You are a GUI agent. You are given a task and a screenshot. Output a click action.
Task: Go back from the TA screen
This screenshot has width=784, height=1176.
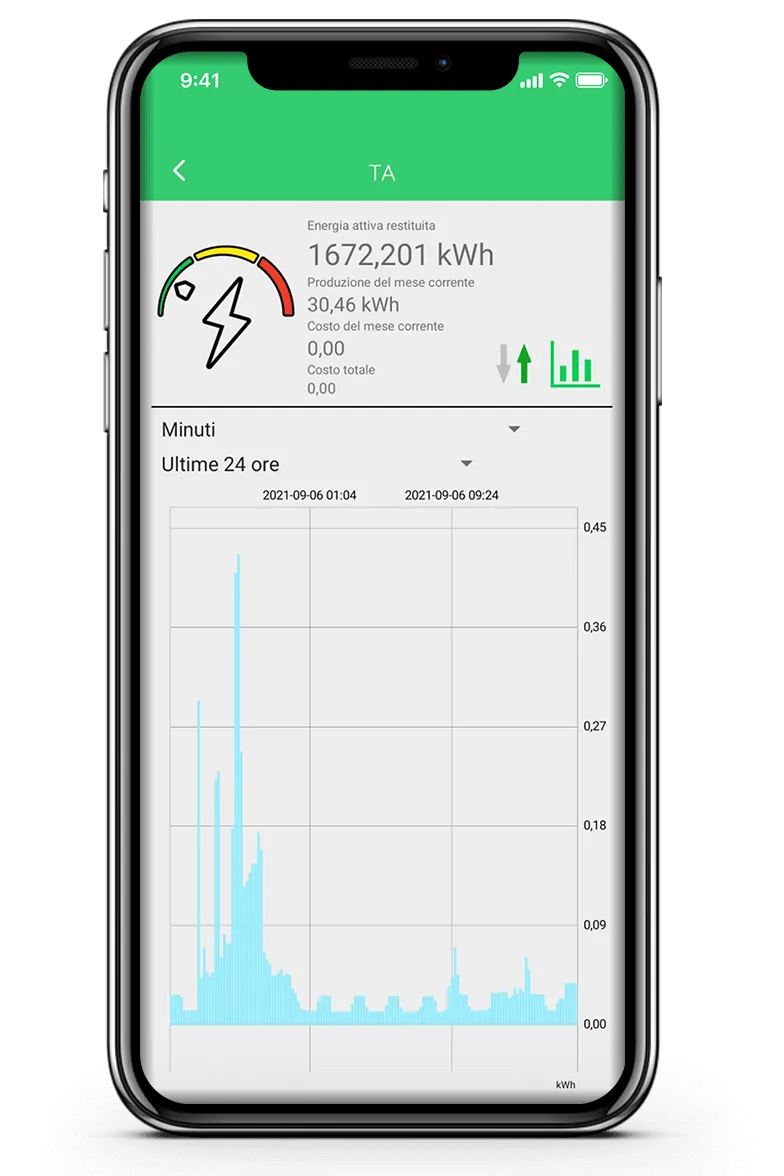coord(179,171)
